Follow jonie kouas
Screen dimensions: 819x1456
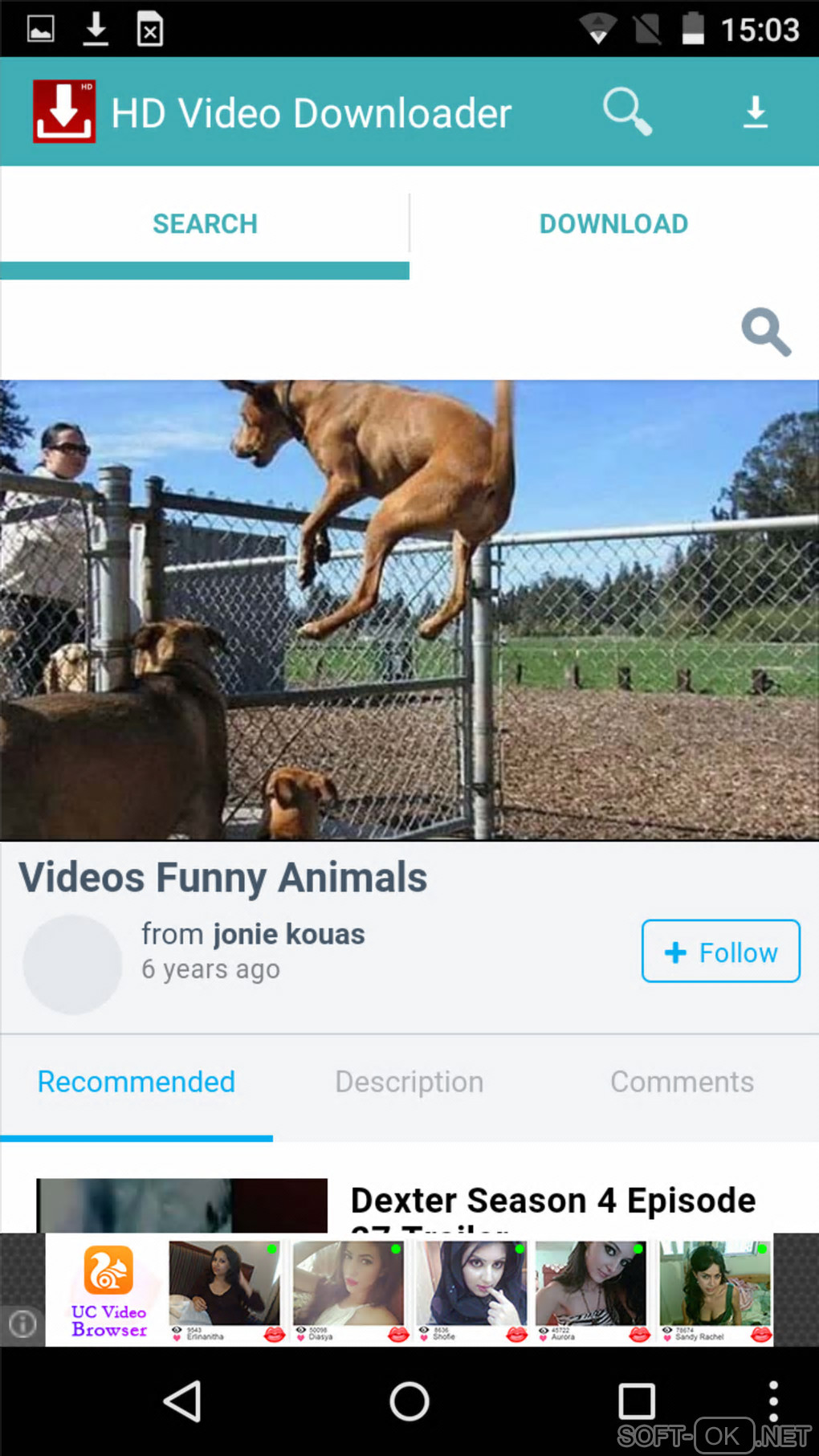click(x=720, y=952)
